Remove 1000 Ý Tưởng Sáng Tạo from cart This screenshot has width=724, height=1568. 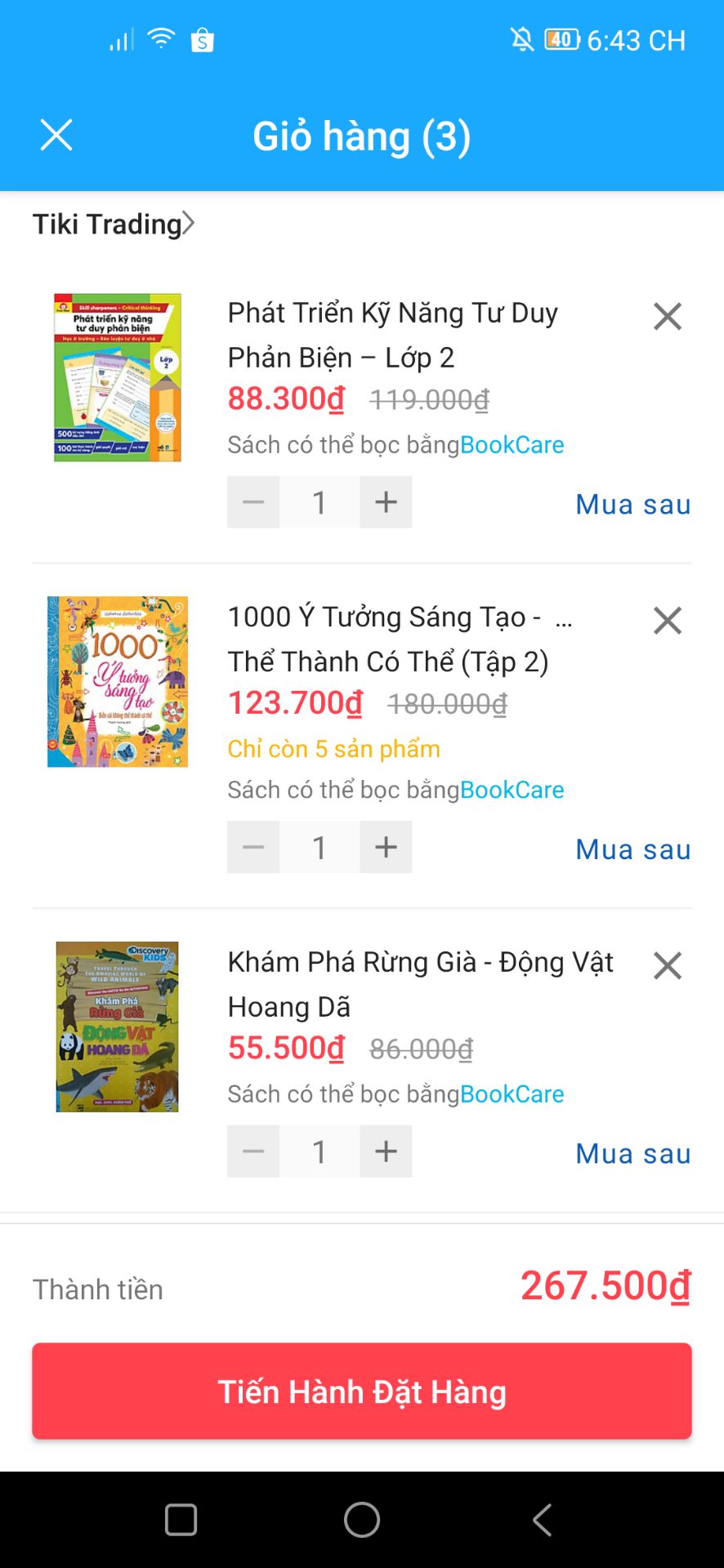[667, 621]
